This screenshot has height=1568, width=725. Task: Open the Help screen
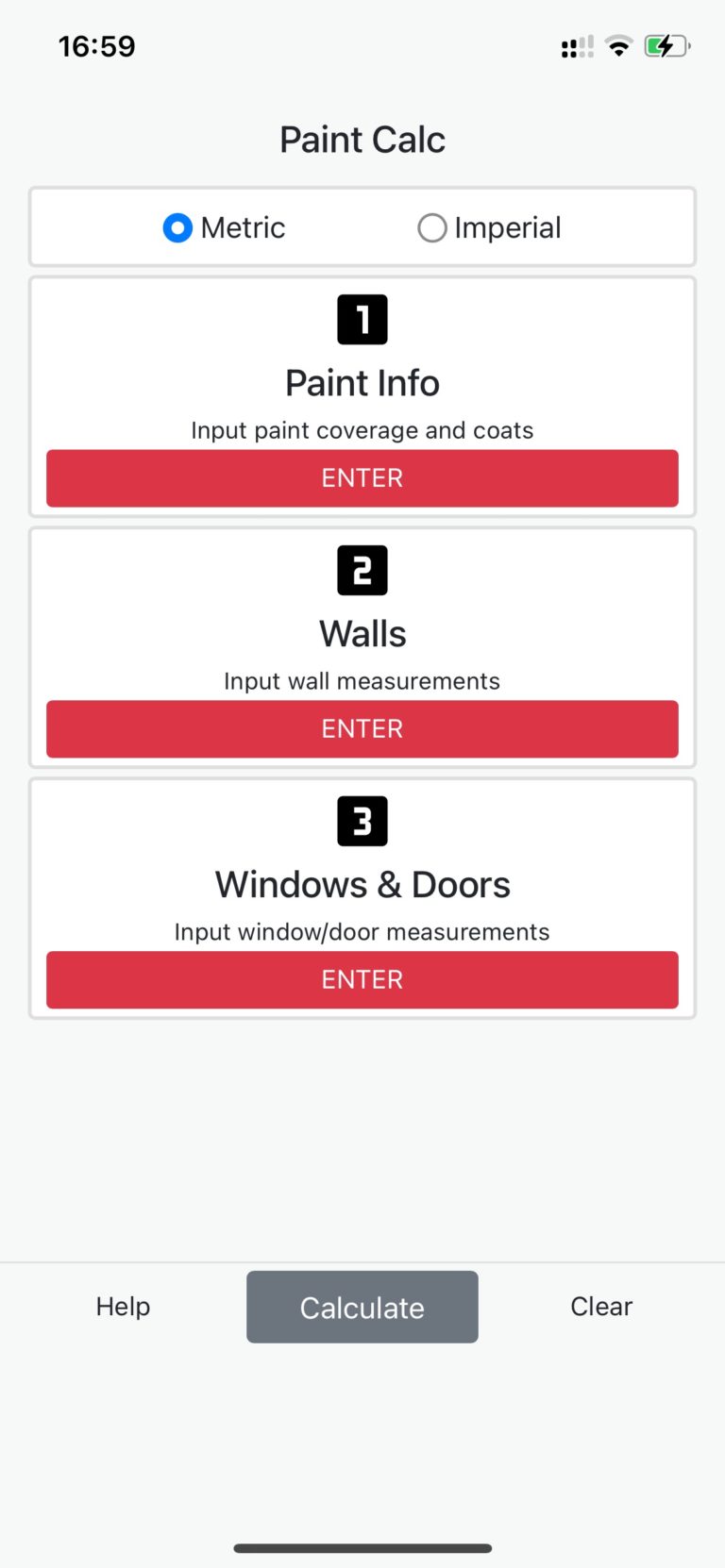pos(123,1307)
